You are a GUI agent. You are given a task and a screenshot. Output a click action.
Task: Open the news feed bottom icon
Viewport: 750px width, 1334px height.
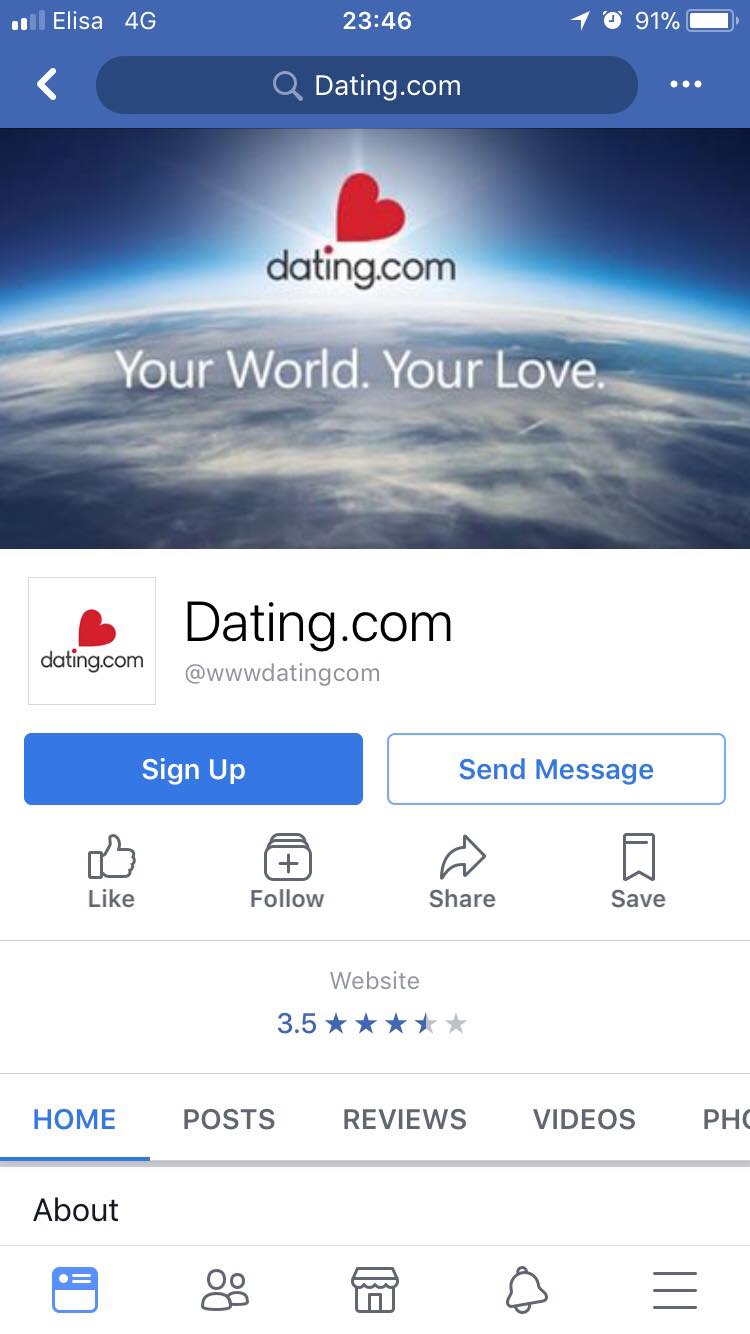click(x=75, y=1289)
